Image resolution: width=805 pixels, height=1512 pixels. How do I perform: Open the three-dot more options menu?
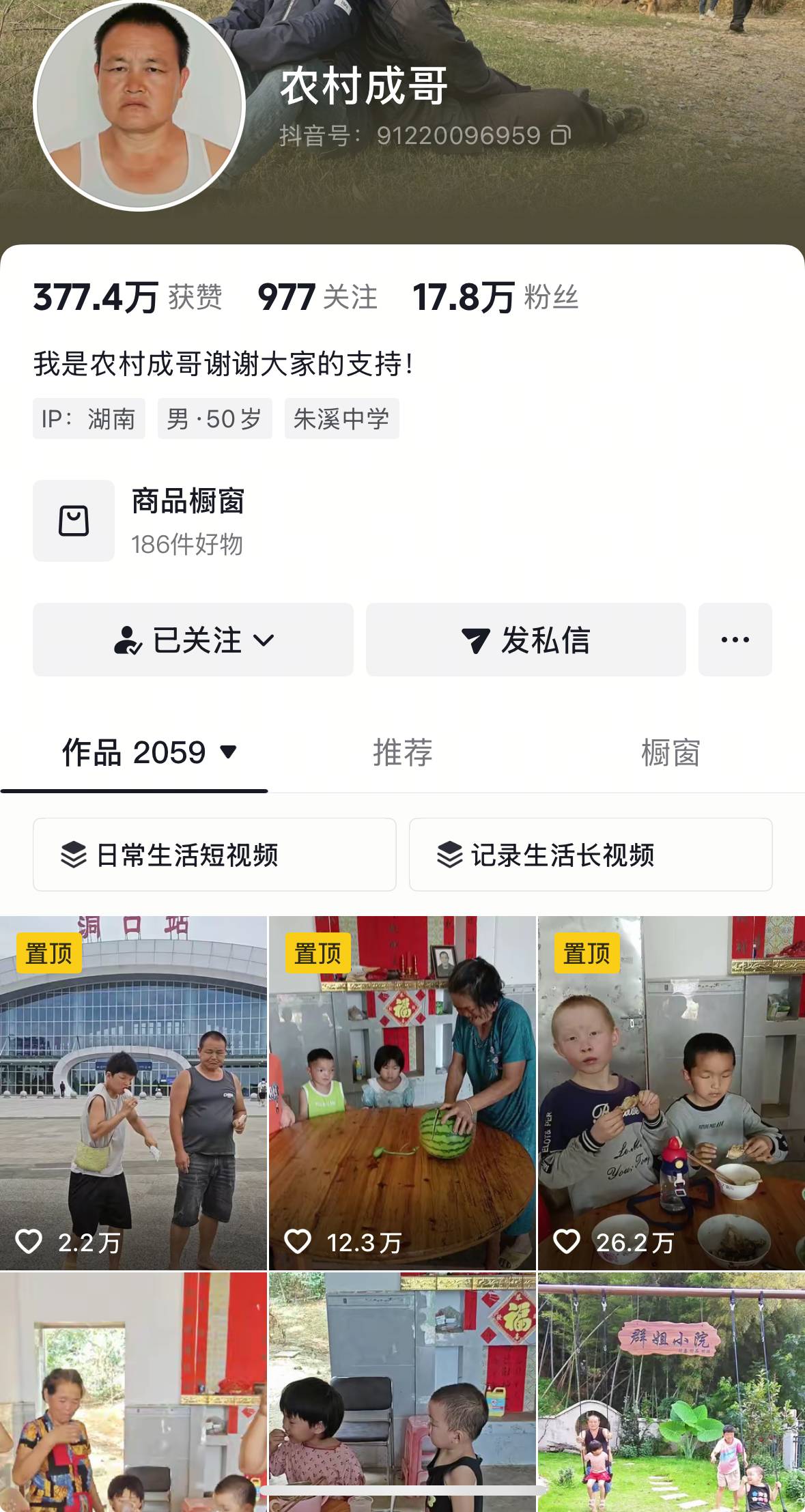pos(735,640)
